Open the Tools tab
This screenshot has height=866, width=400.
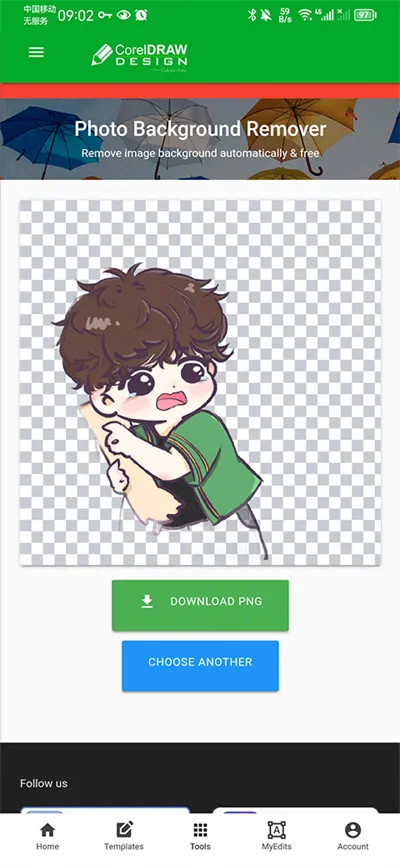point(200,836)
